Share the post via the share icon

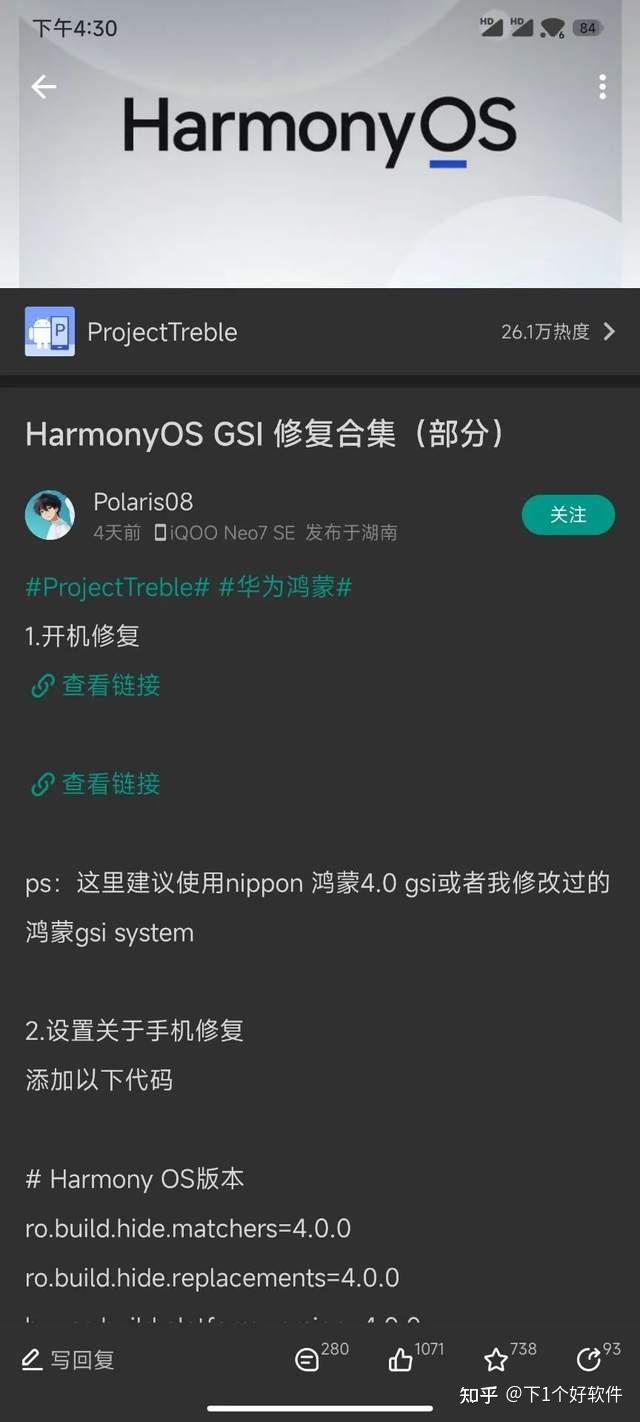click(589, 1359)
